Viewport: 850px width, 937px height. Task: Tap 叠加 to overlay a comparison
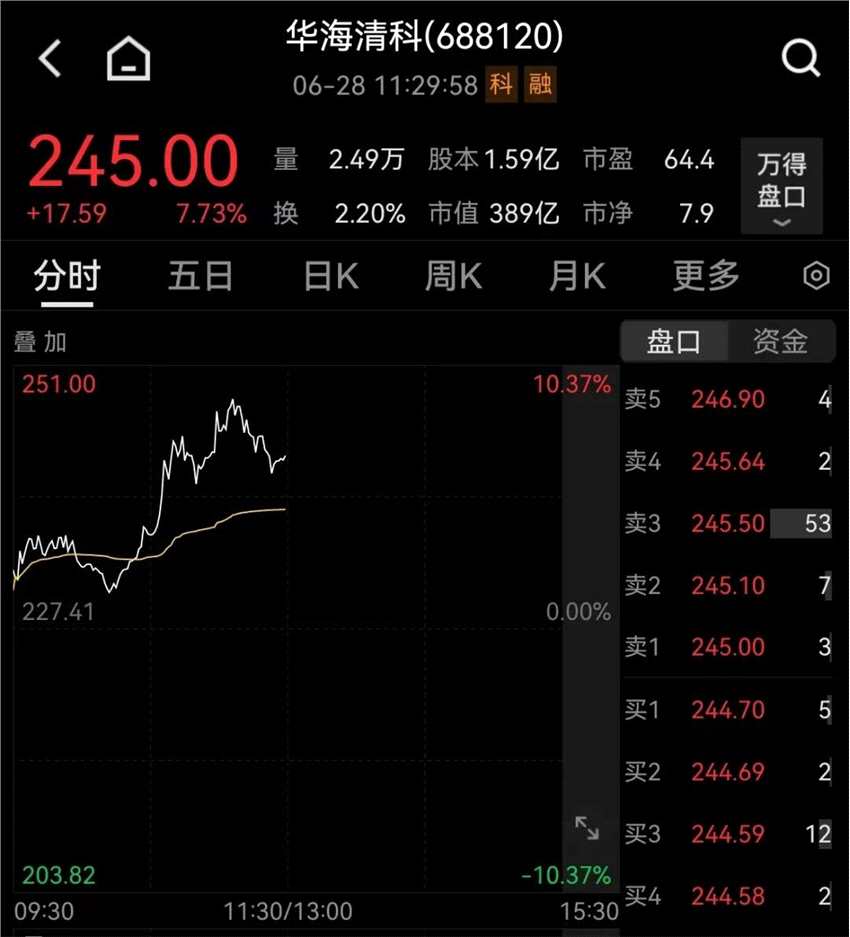tap(40, 342)
